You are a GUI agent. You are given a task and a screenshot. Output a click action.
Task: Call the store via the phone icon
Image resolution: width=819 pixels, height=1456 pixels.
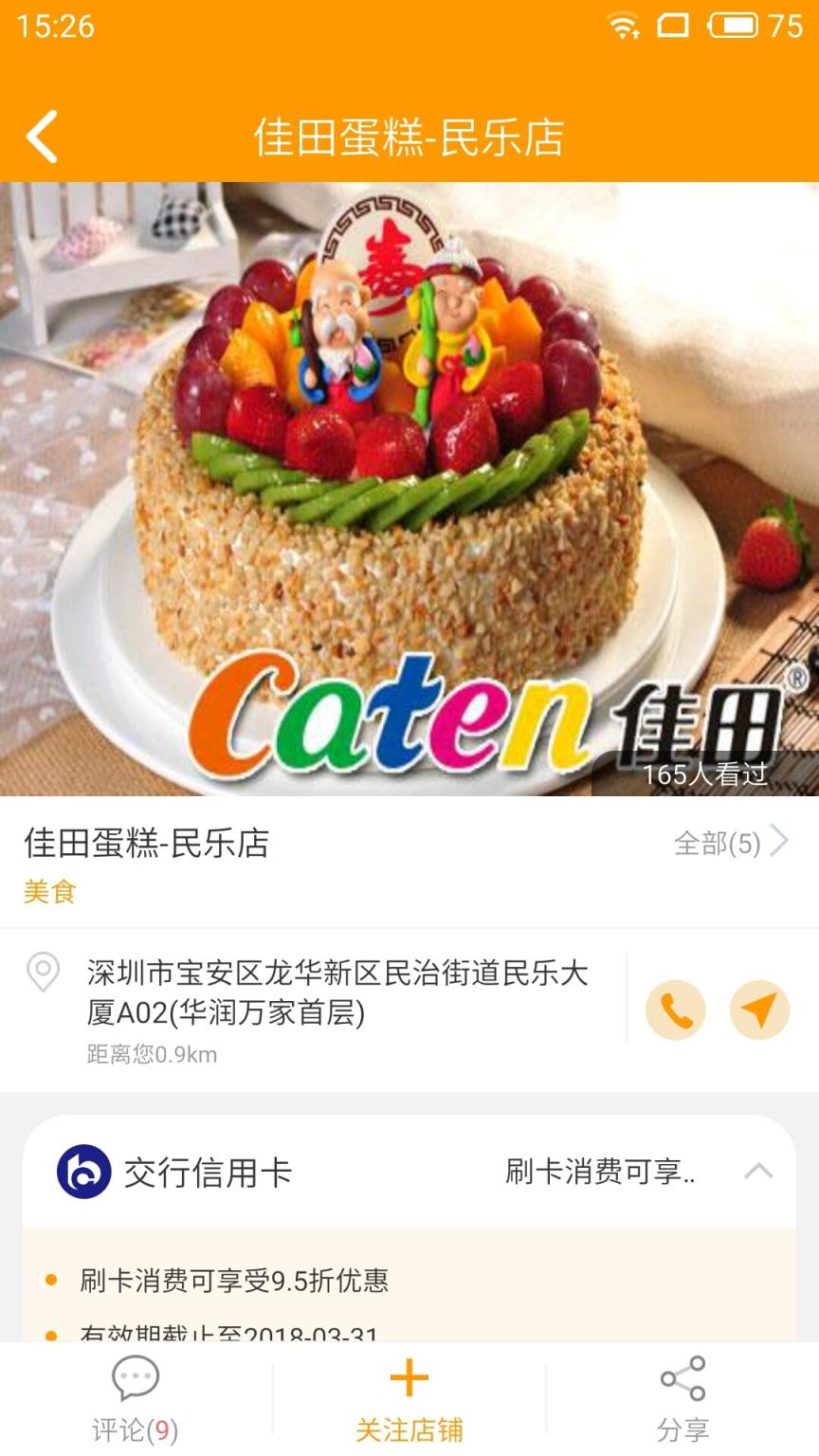tap(675, 1010)
